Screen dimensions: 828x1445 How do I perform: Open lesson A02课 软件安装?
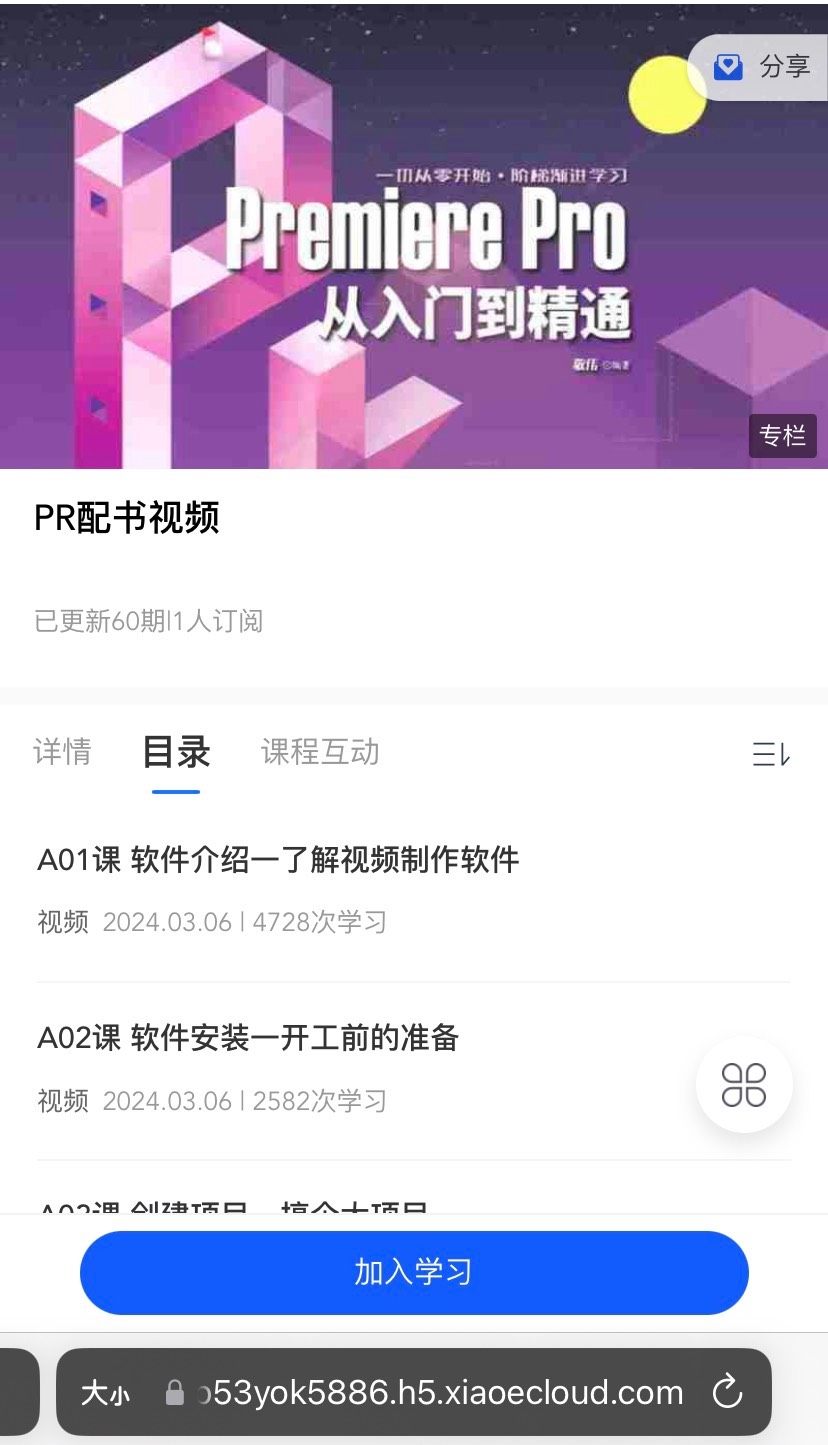[248, 1038]
